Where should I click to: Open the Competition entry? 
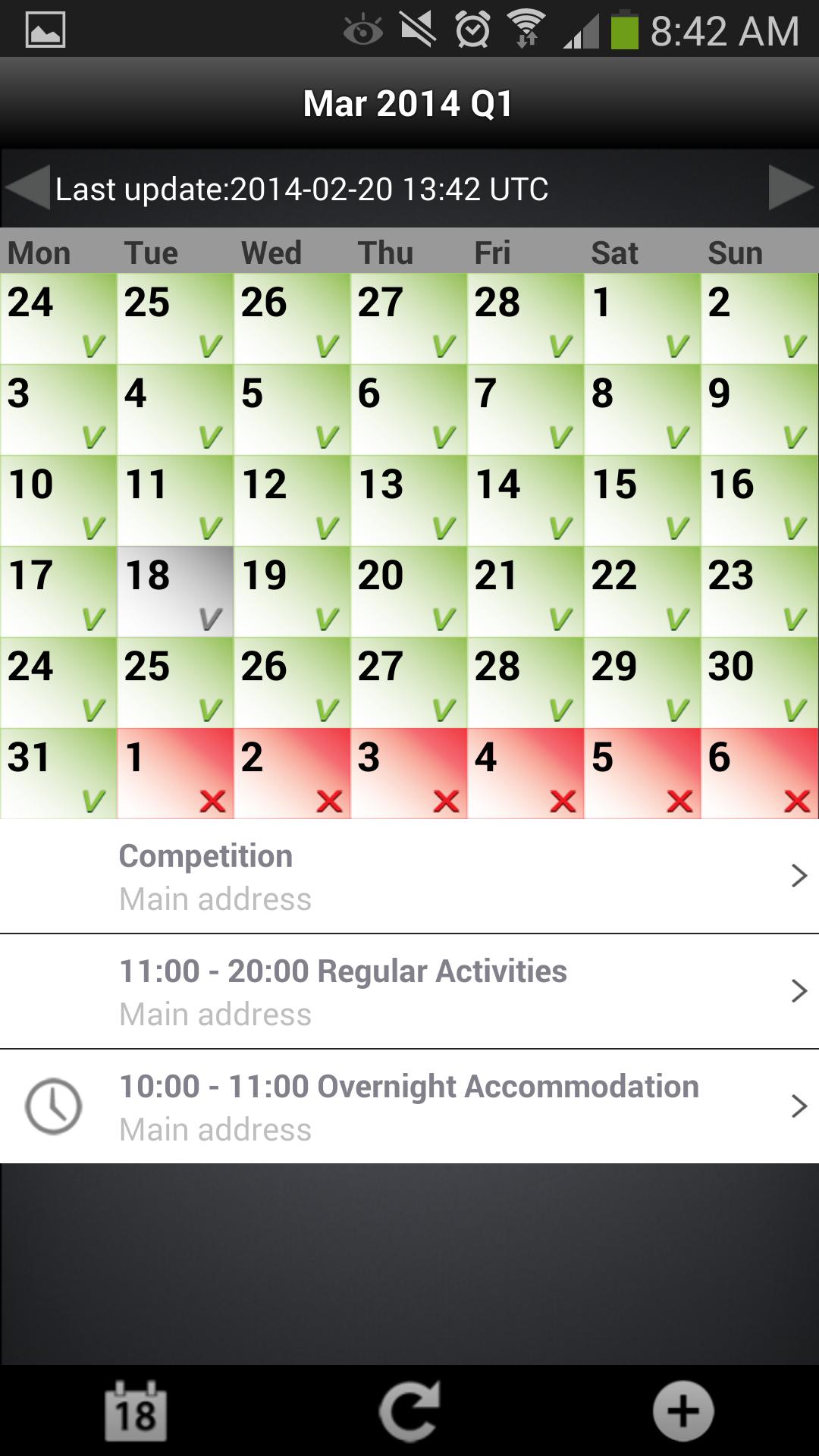pyautogui.click(x=409, y=877)
